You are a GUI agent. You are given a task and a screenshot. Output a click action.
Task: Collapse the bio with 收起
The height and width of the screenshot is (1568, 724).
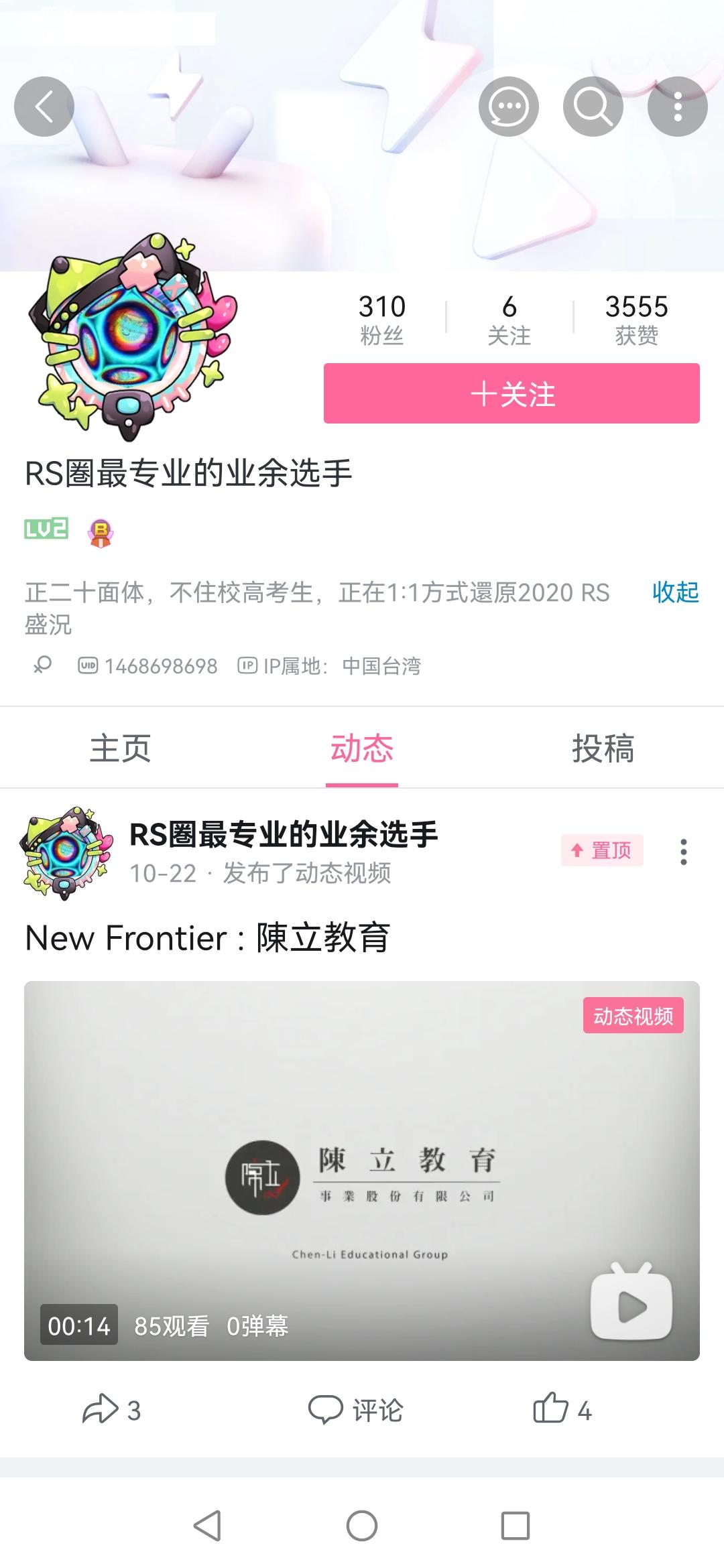click(x=676, y=592)
